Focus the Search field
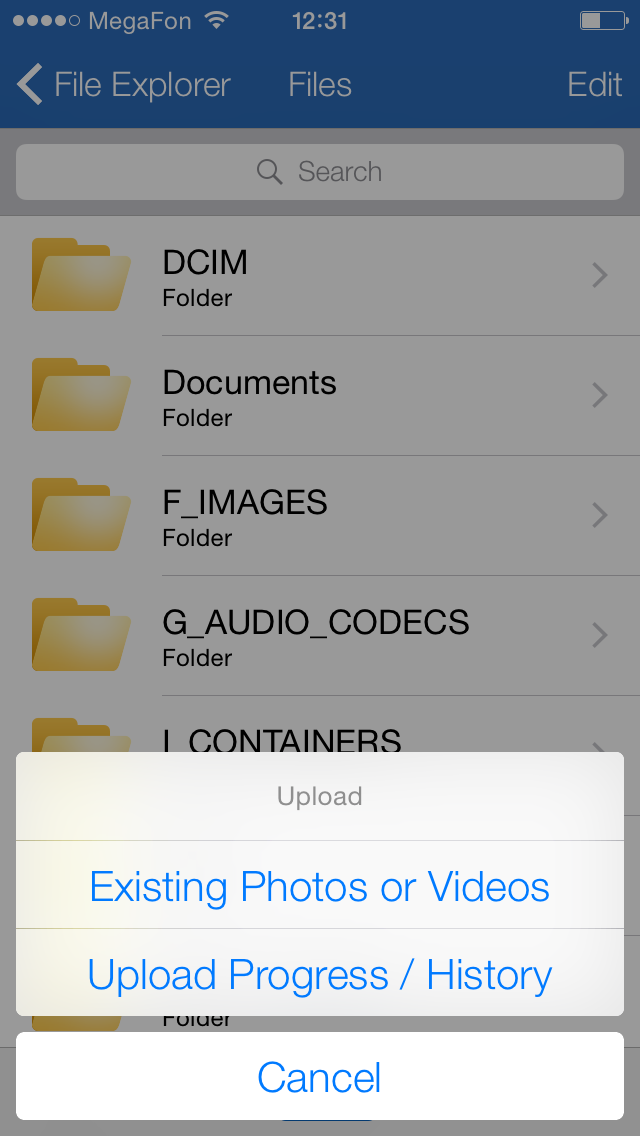Screen dimensions: 640x1136 [320, 172]
